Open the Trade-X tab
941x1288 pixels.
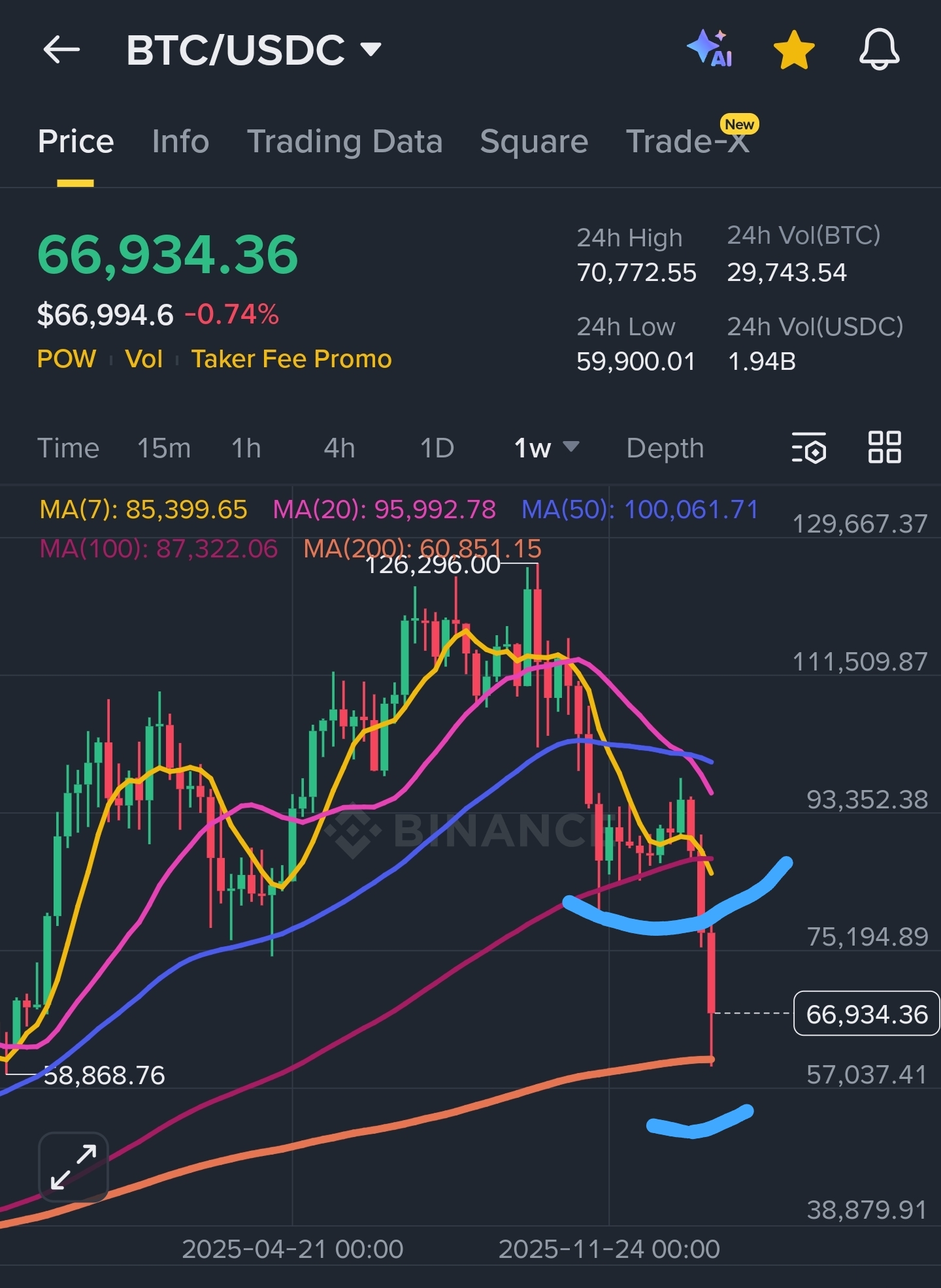tap(687, 142)
